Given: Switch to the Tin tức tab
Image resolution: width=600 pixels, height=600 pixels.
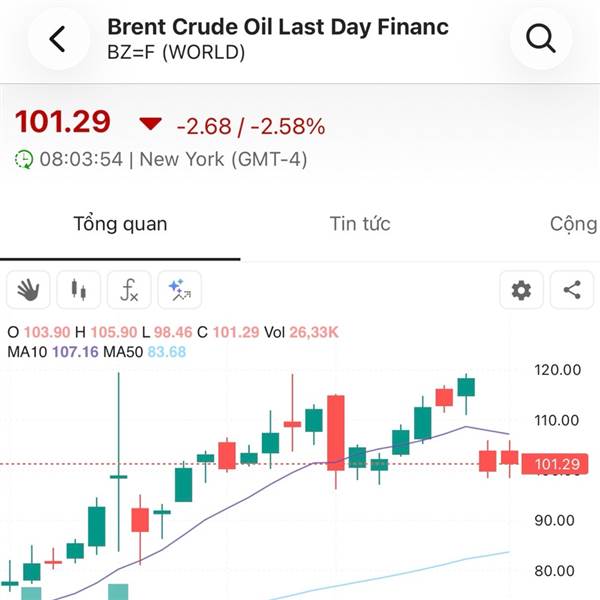Looking at the screenshot, I should [x=360, y=224].
